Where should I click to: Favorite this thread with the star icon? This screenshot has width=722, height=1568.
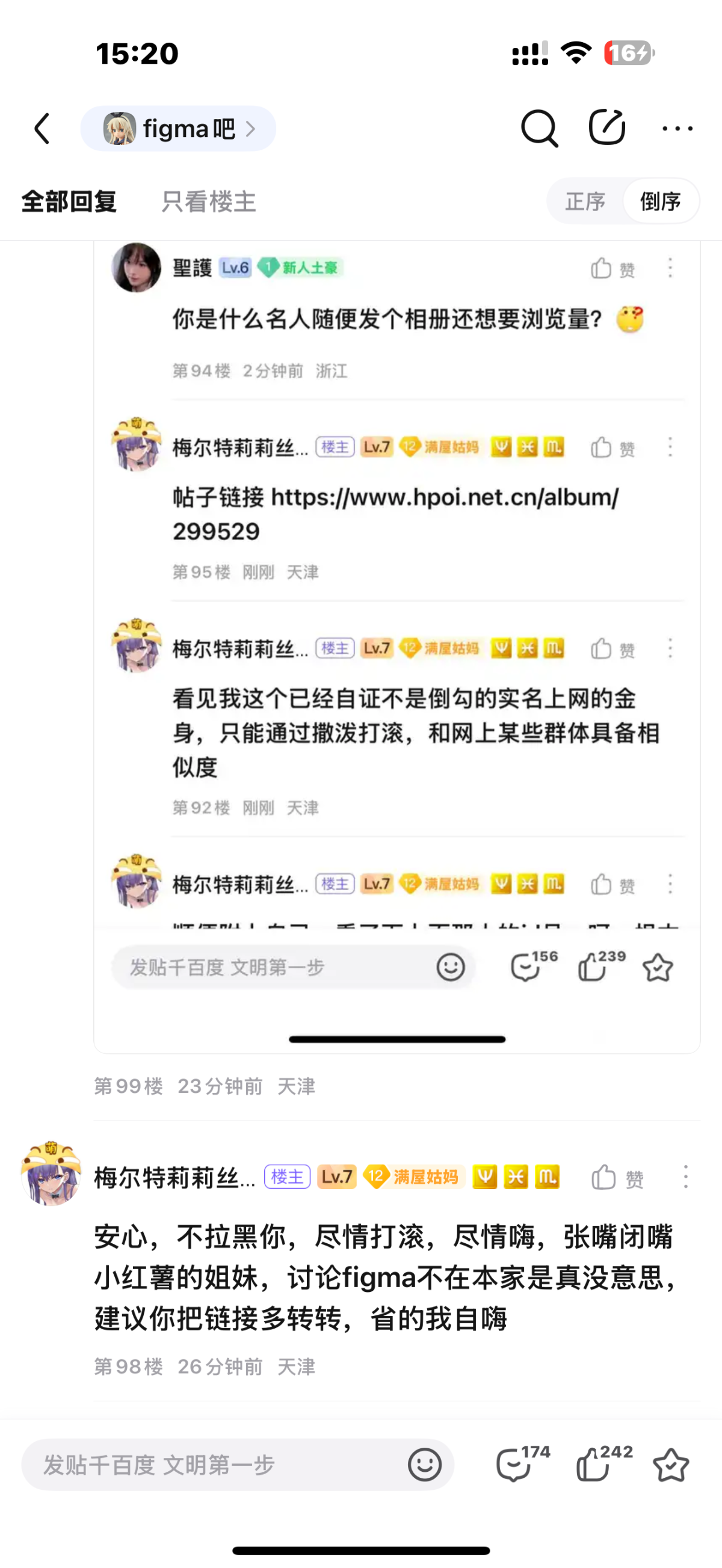click(x=671, y=1465)
